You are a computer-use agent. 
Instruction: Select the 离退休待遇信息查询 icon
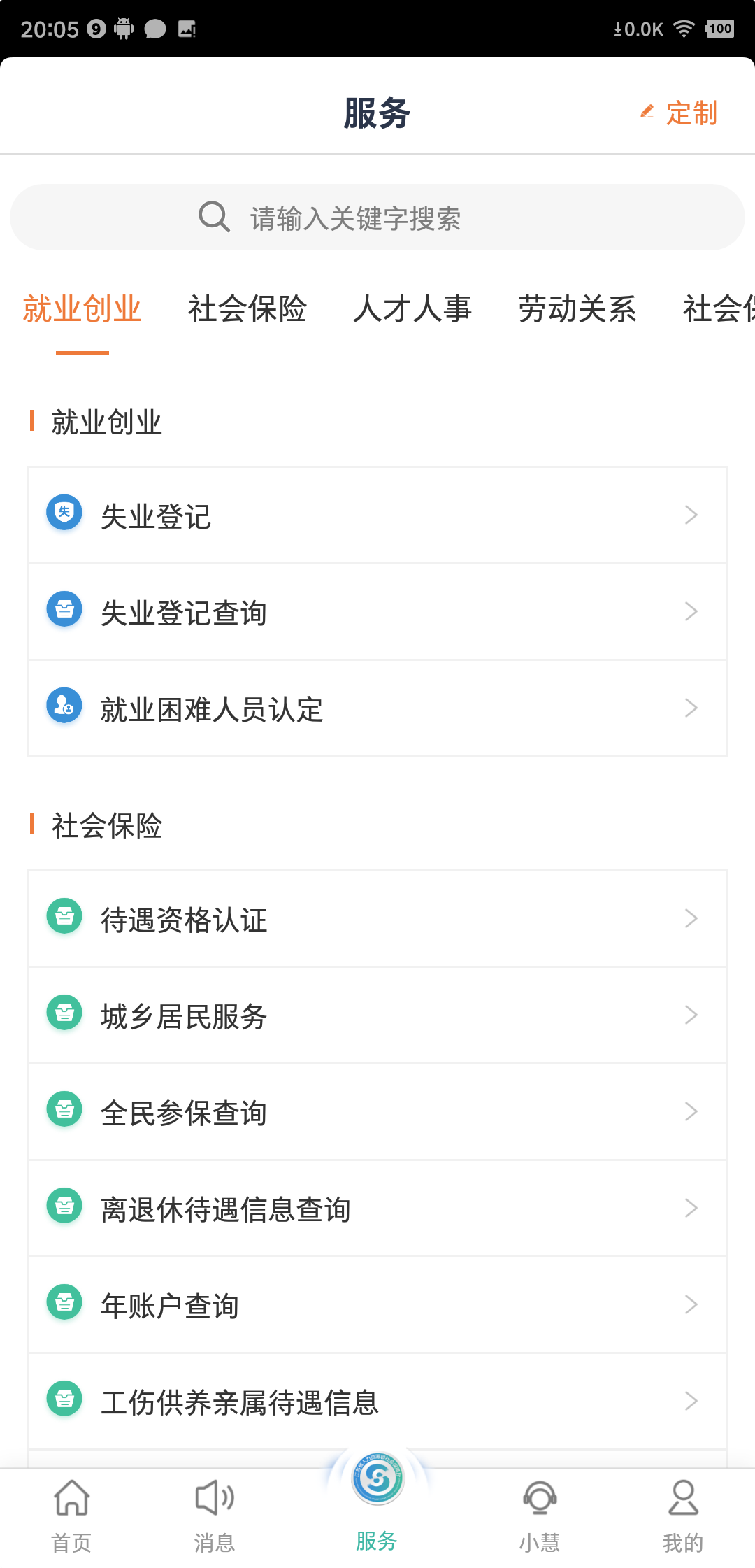pyautogui.click(x=64, y=1208)
